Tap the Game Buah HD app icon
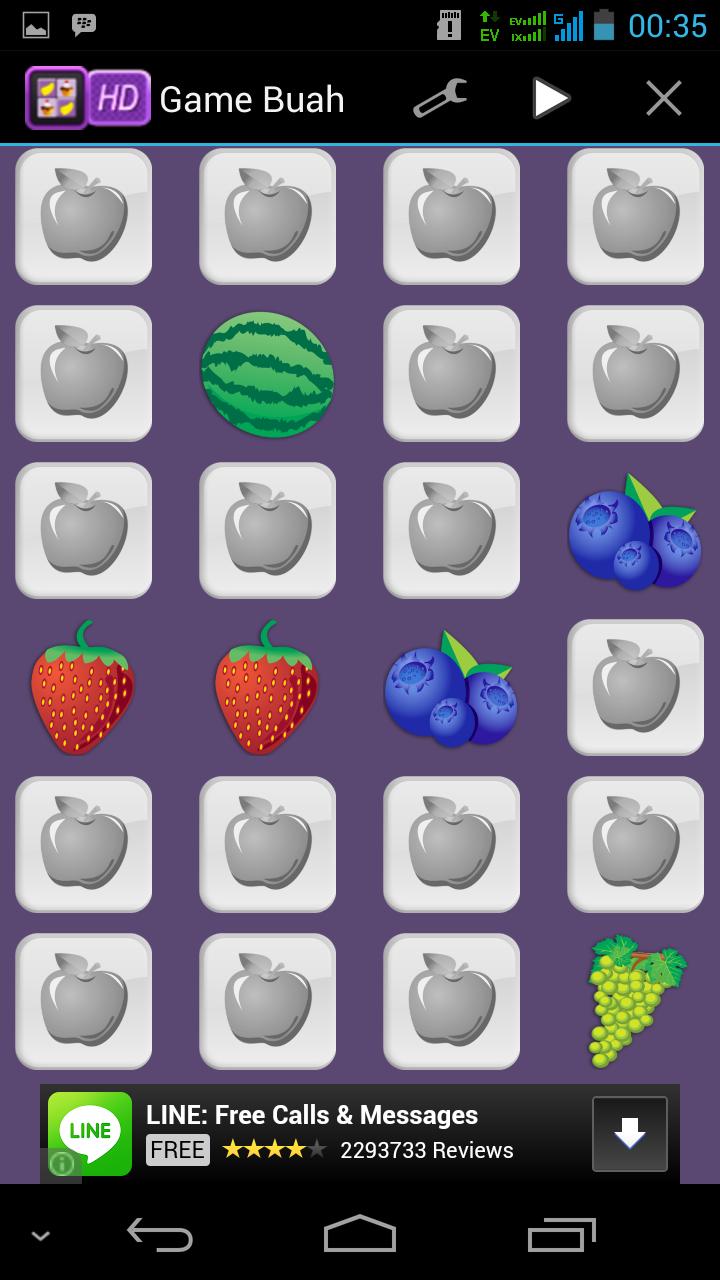This screenshot has width=720, height=1280. click(x=88, y=98)
